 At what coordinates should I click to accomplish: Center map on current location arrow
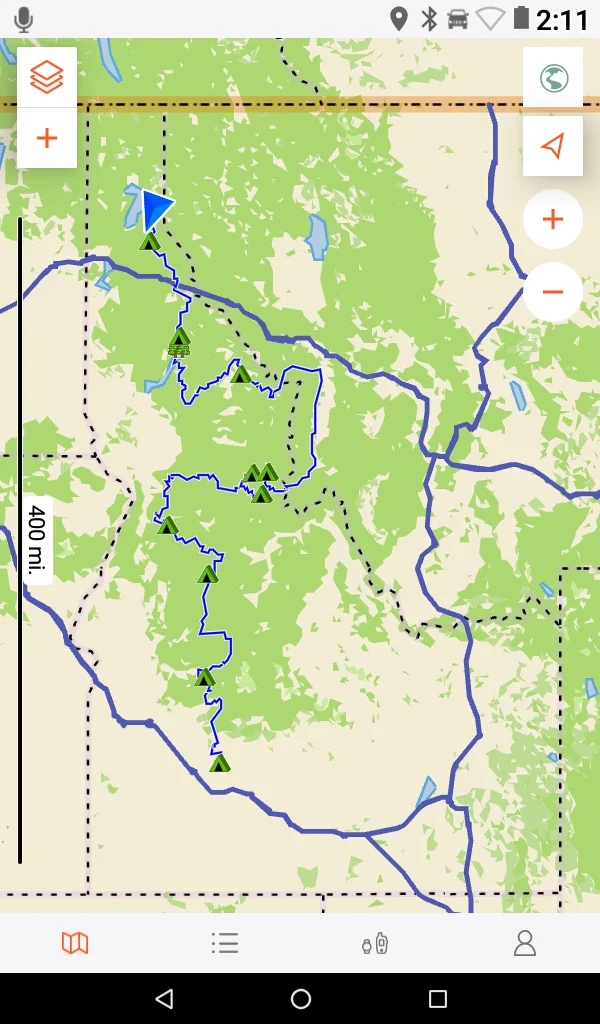(553, 146)
